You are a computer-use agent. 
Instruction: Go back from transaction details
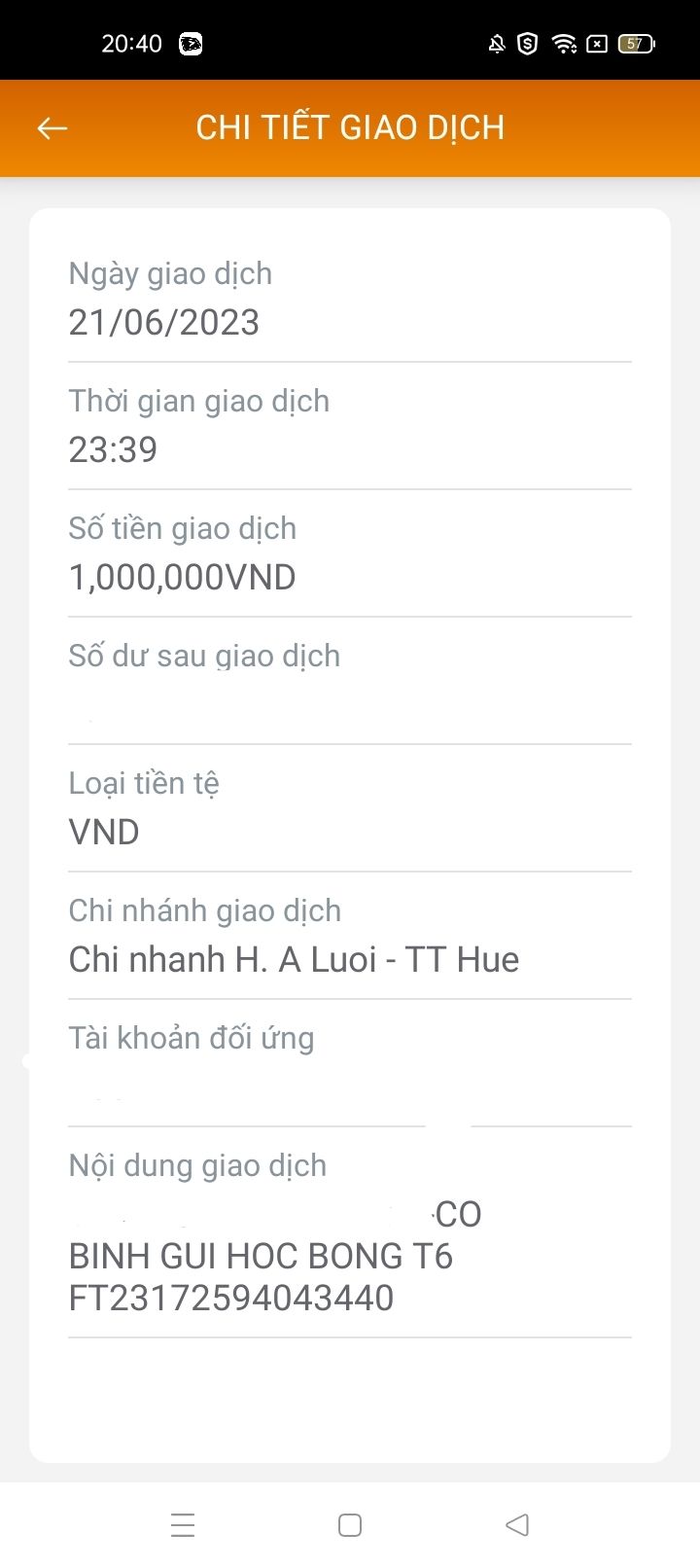tap(52, 128)
